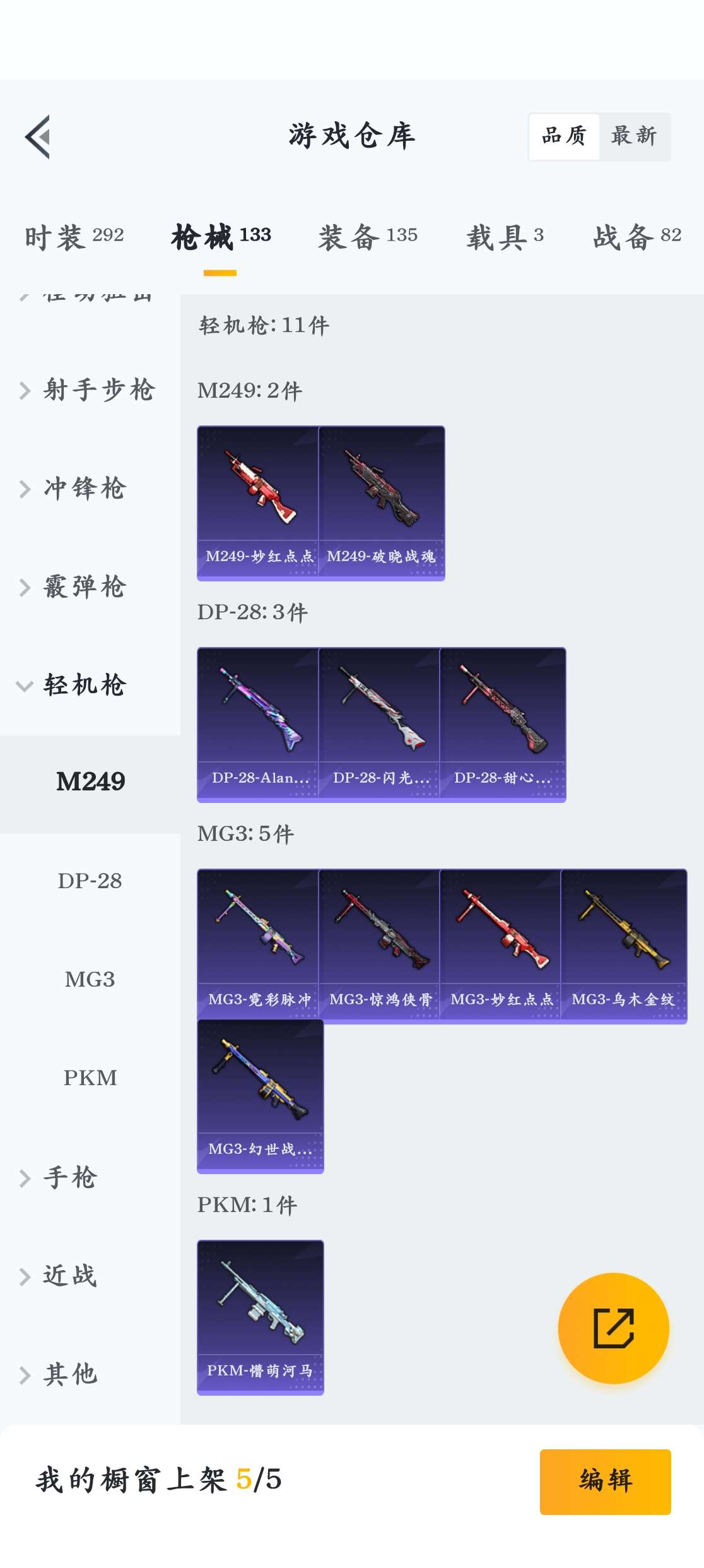Screen dimensions: 704x1568
Task: Tap the 编辑 button
Action: [x=605, y=1481]
